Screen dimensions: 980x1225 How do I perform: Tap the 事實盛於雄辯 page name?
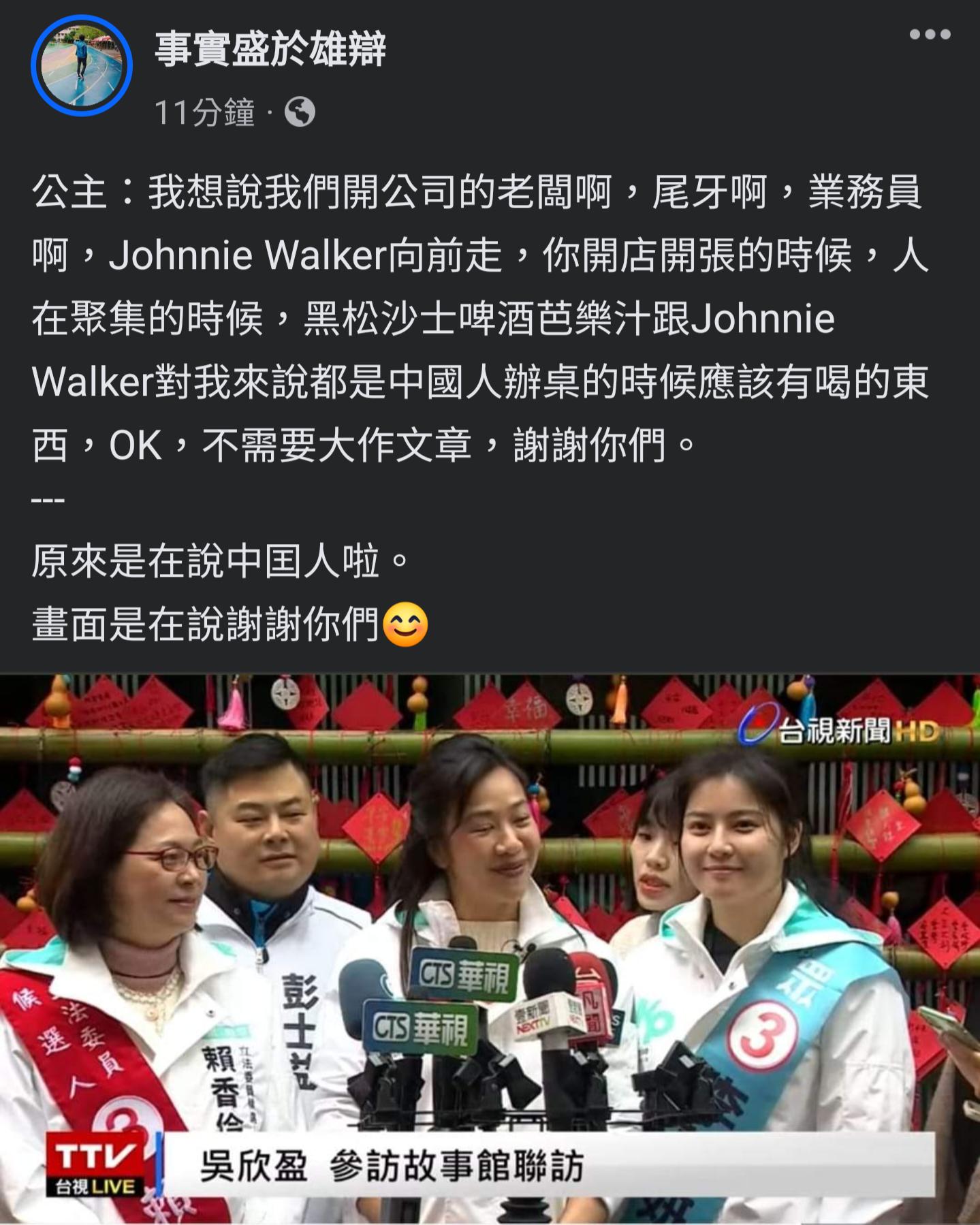270,50
